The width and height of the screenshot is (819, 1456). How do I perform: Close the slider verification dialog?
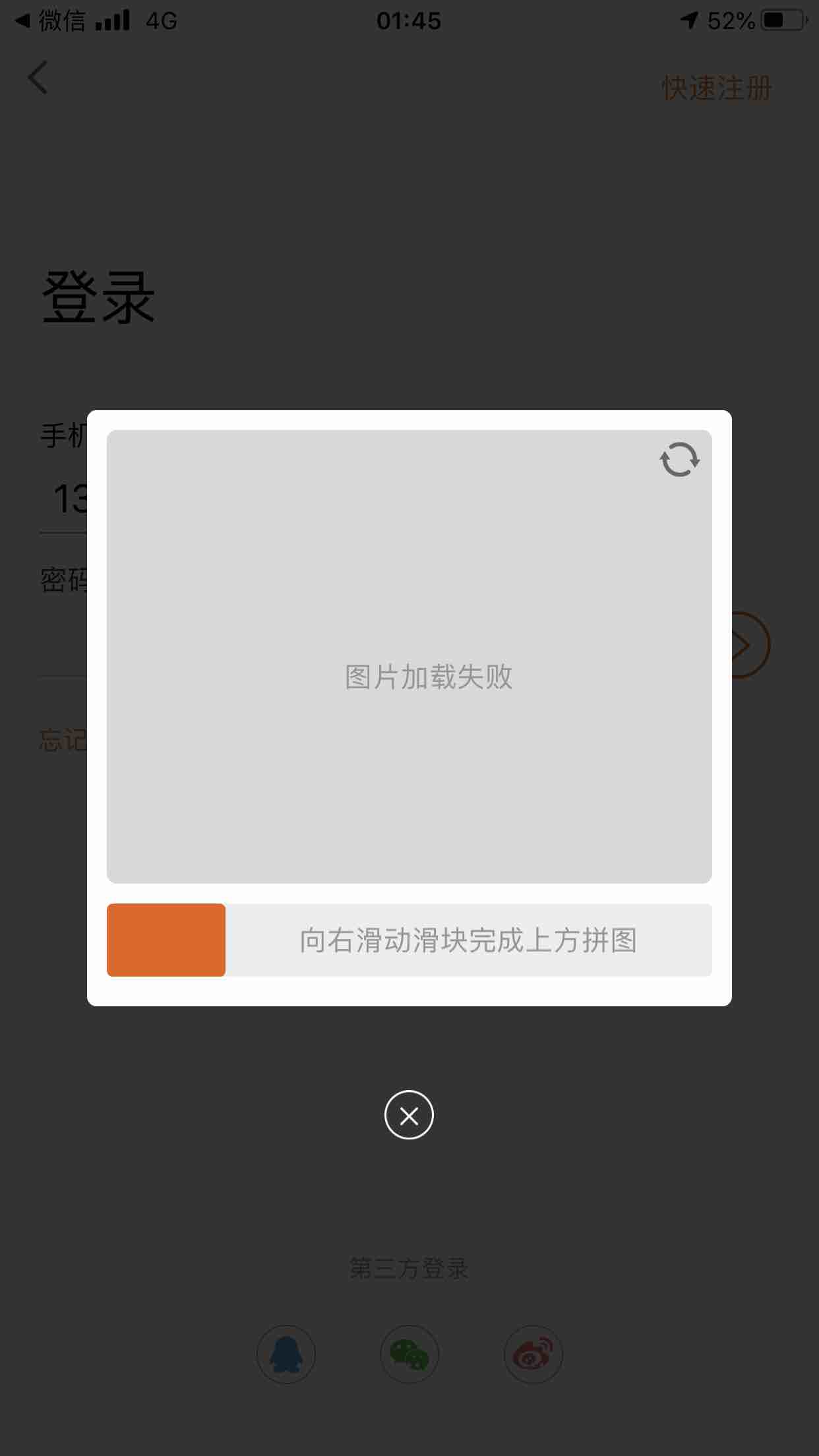[x=409, y=1115]
